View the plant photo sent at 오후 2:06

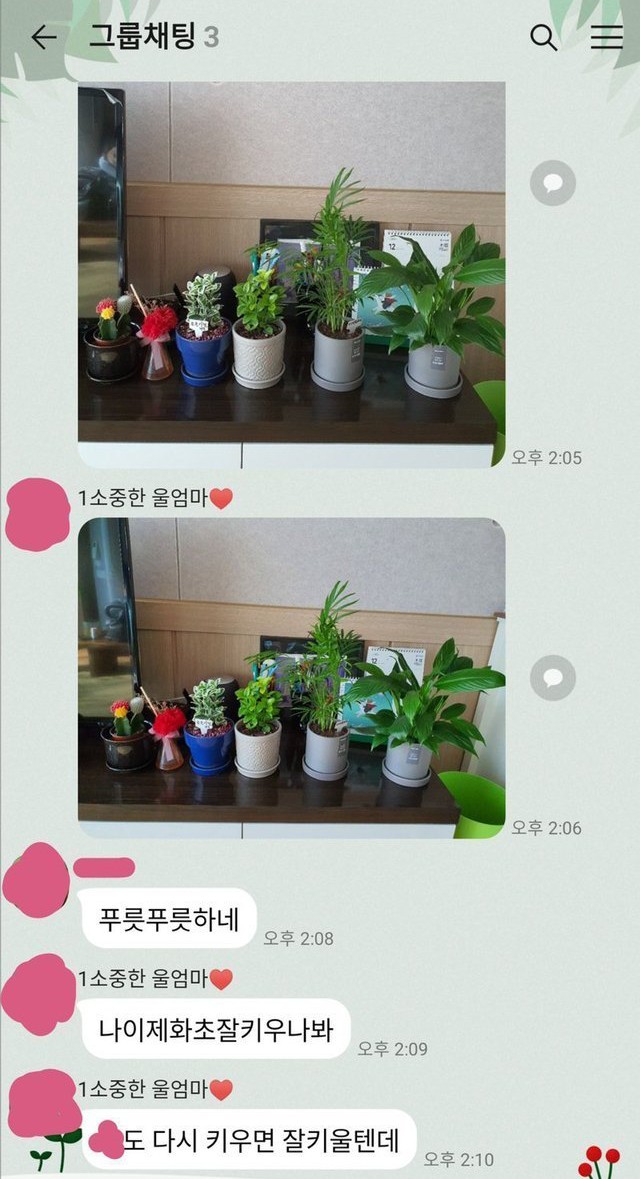(291, 678)
